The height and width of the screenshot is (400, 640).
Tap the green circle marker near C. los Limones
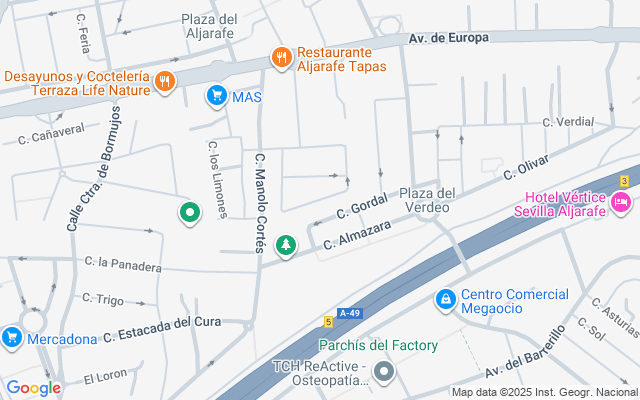click(189, 212)
